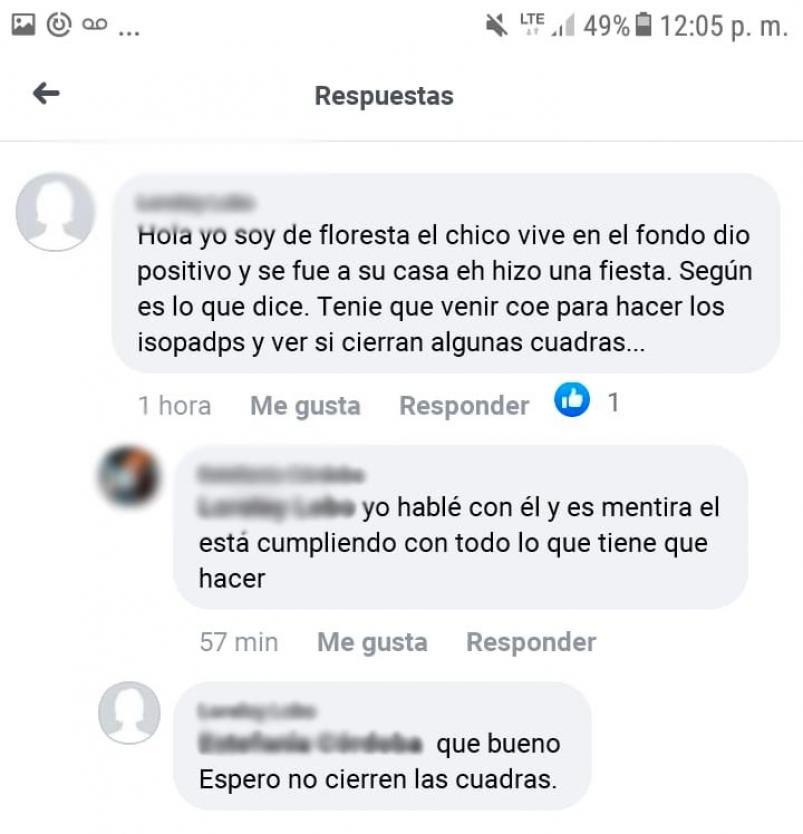
Task: Open the top comment author's profile picture
Action: (57, 212)
